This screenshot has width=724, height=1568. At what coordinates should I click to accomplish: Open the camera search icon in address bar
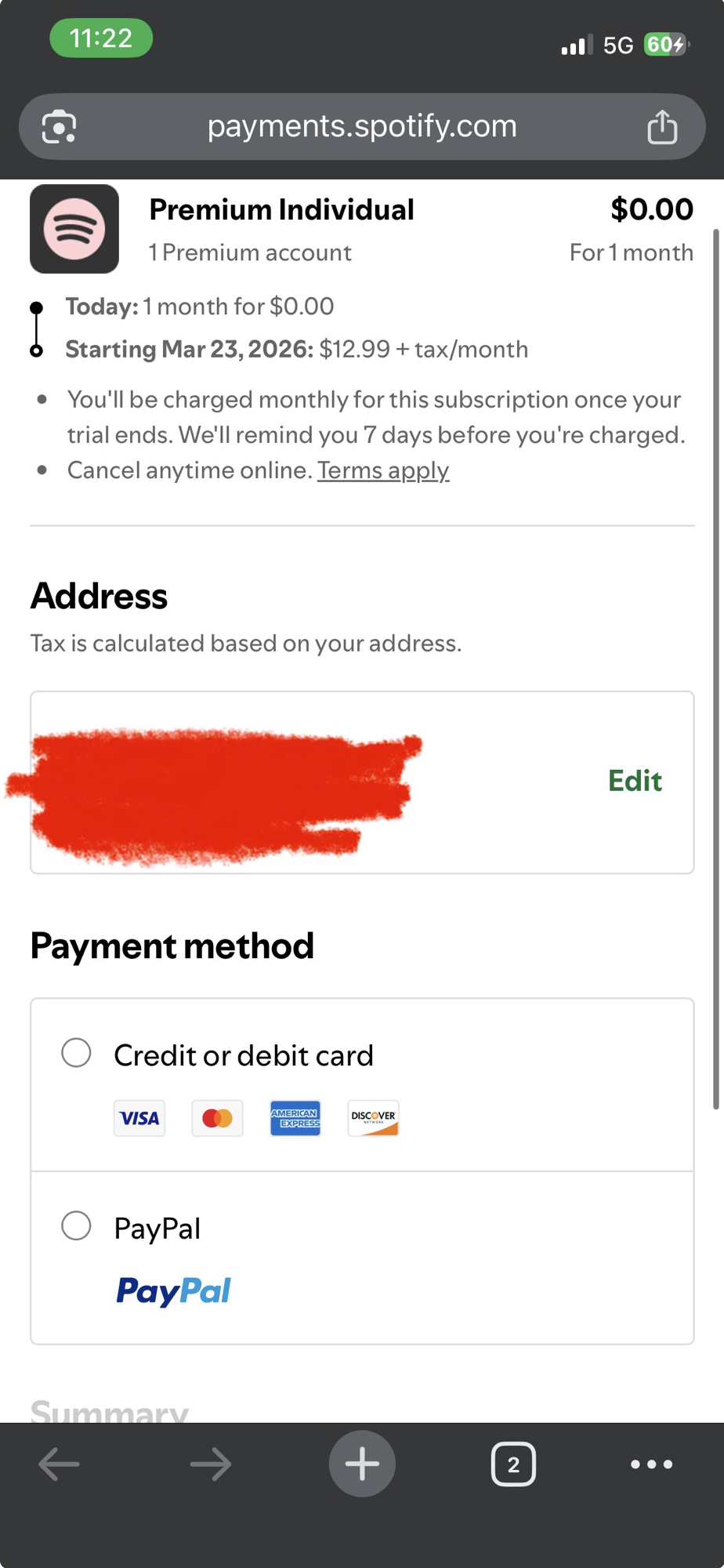60,127
